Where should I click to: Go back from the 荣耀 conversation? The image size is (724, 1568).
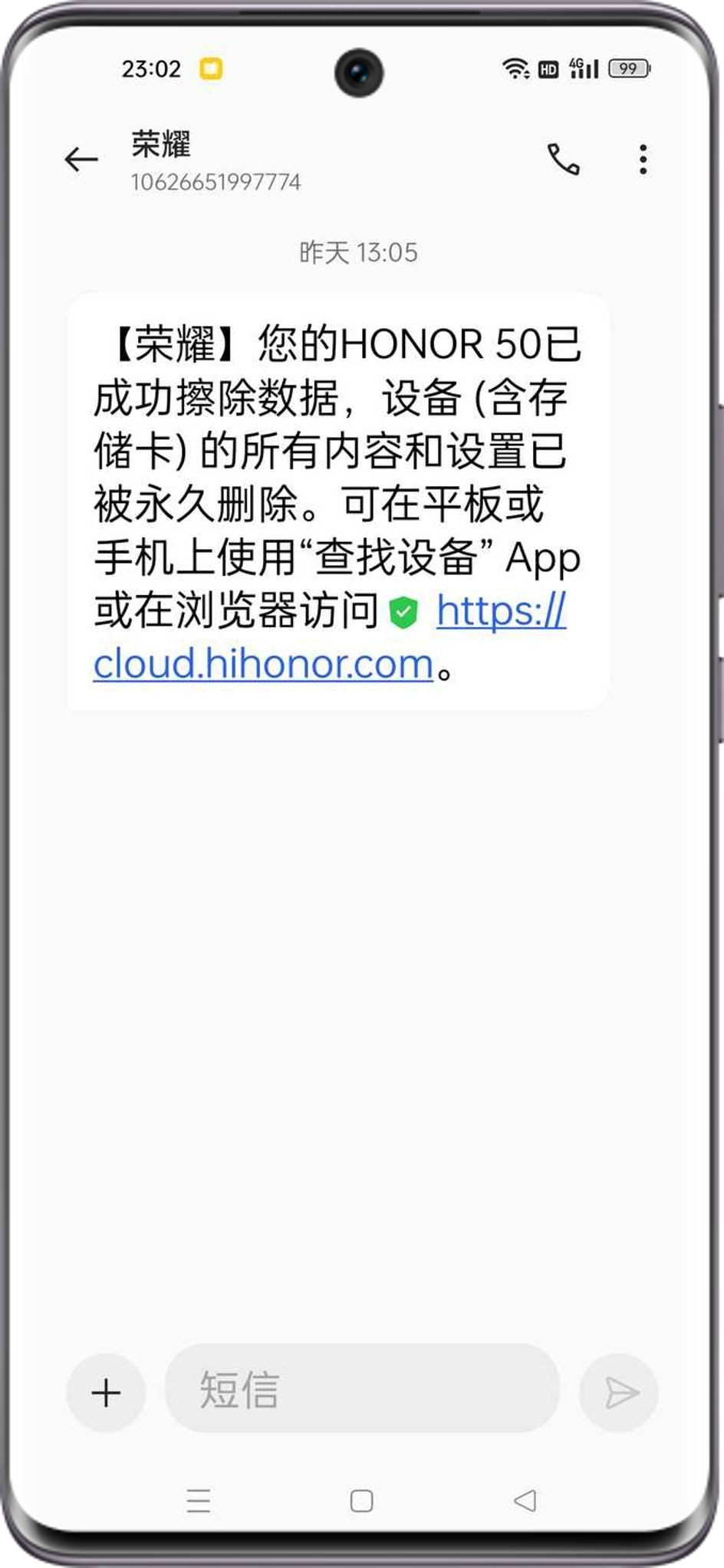pos(81,159)
